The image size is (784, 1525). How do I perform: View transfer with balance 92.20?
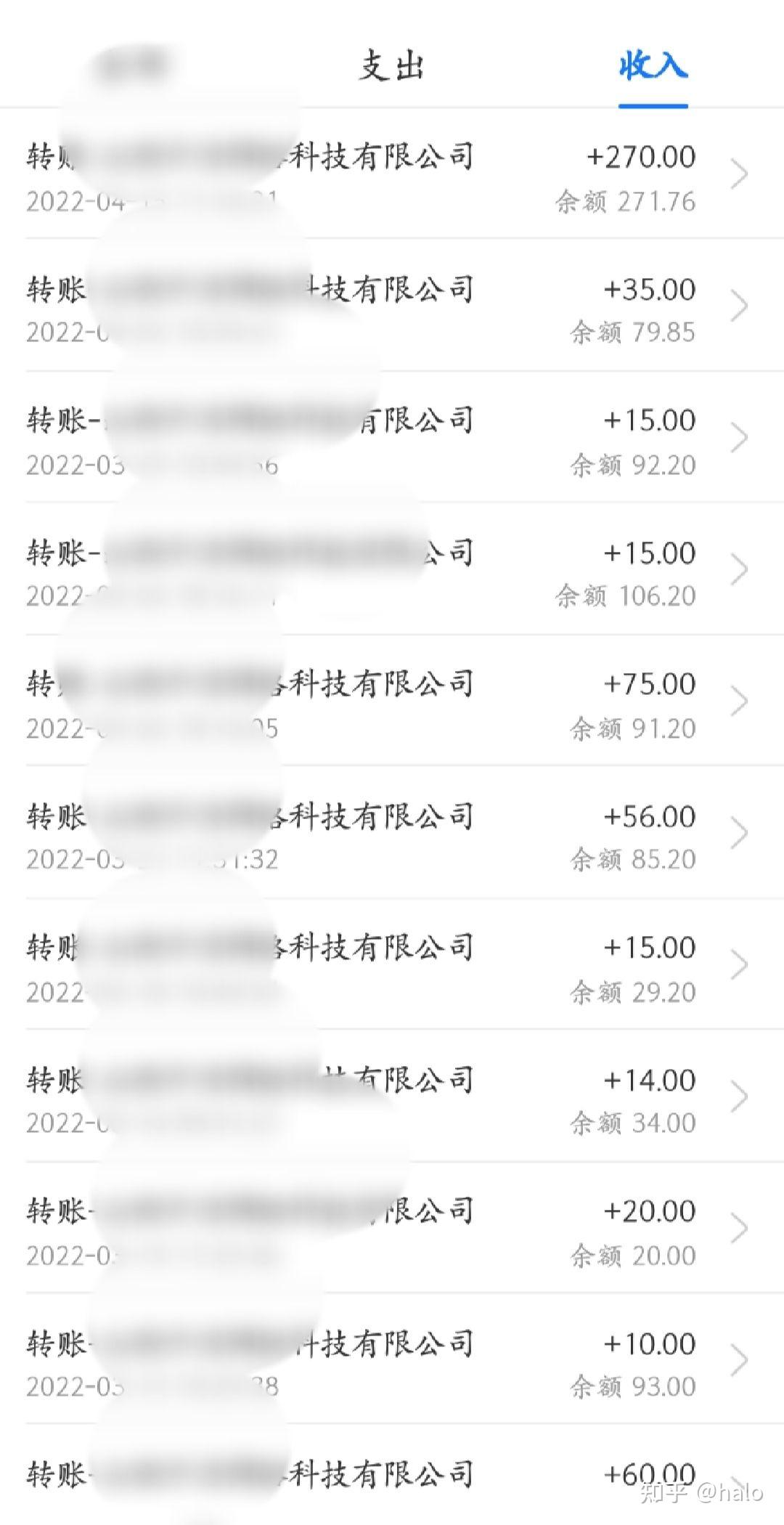[392, 437]
